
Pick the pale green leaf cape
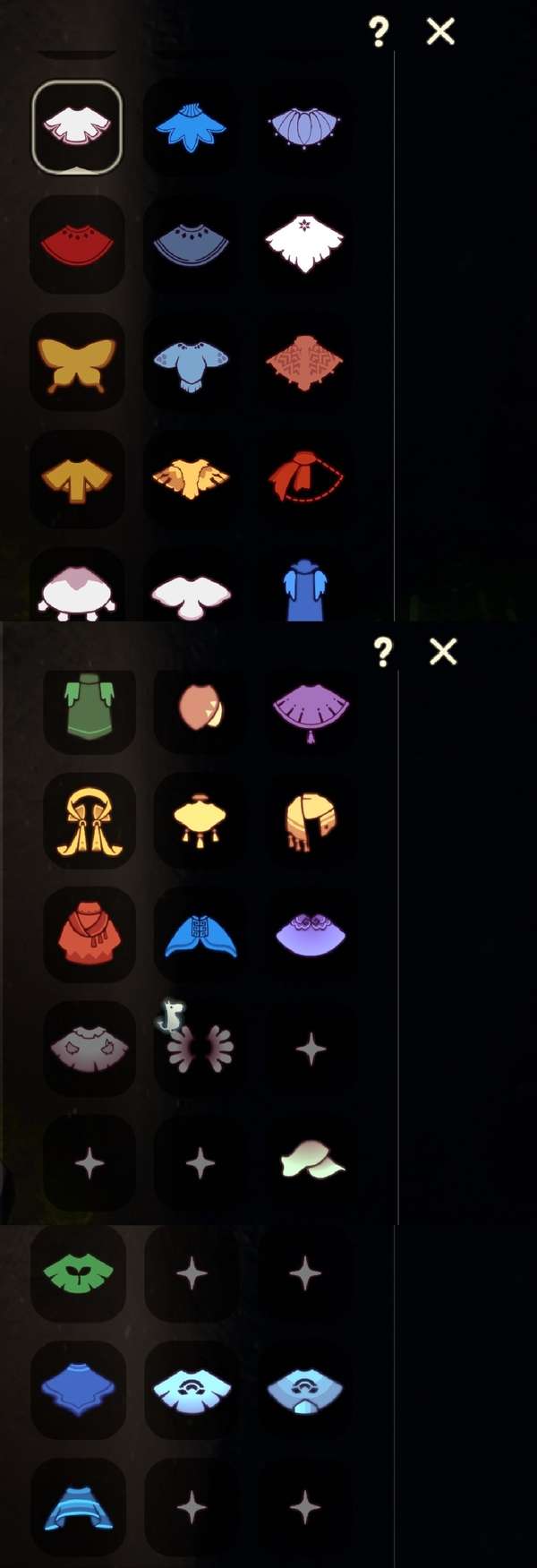tap(311, 1161)
